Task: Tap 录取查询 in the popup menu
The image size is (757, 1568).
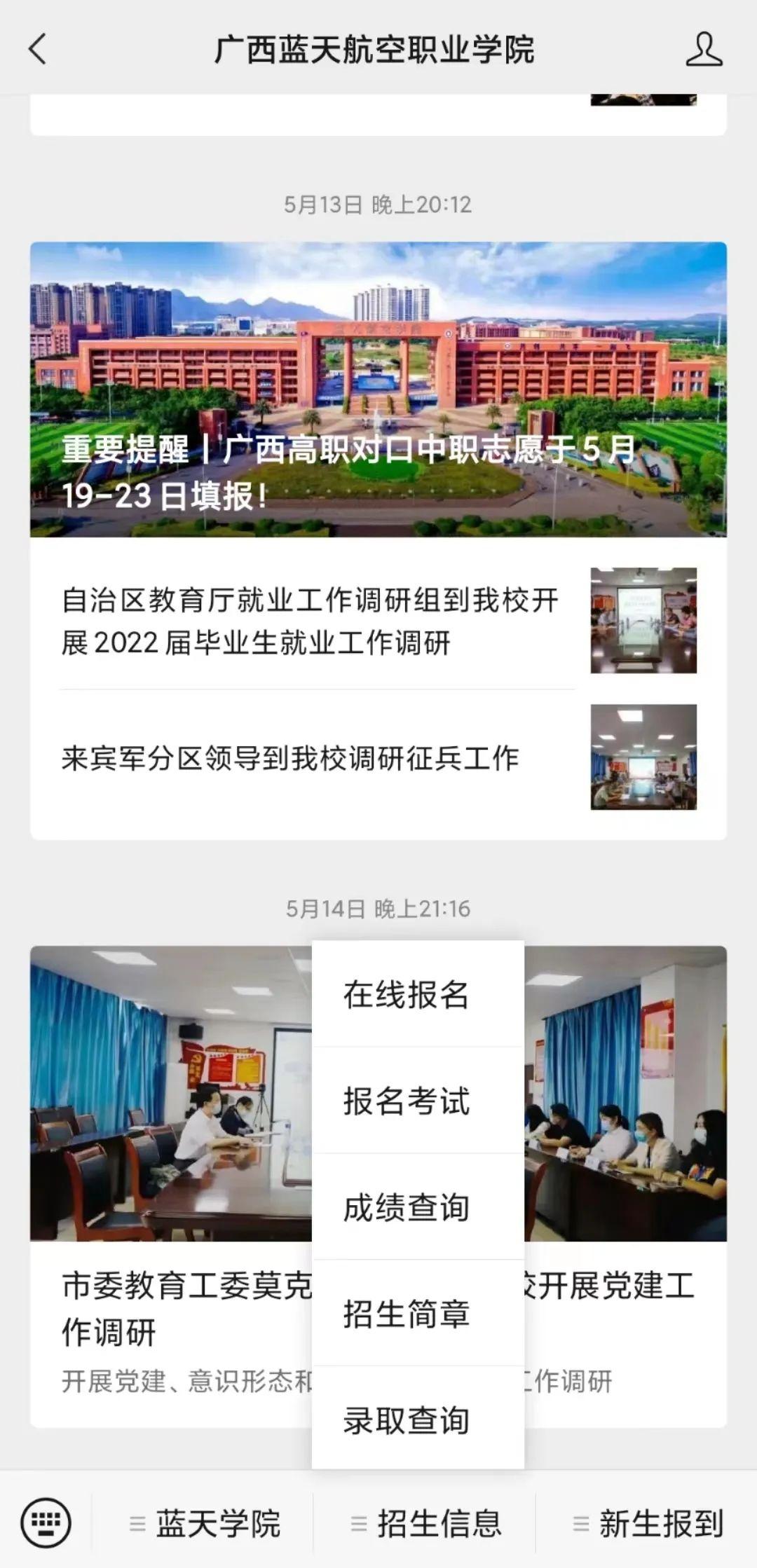Action: click(x=418, y=1419)
